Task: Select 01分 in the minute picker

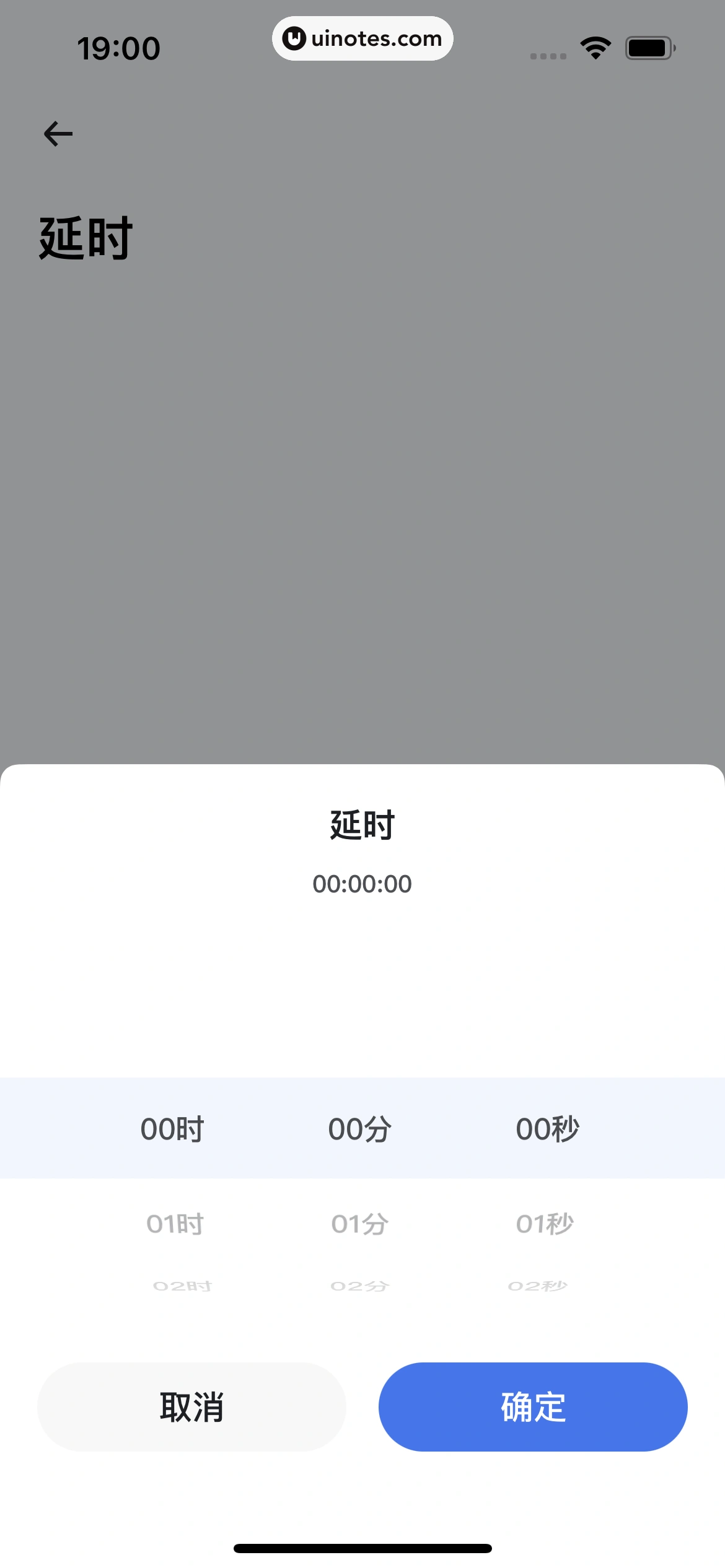Action: coord(360,1224)
